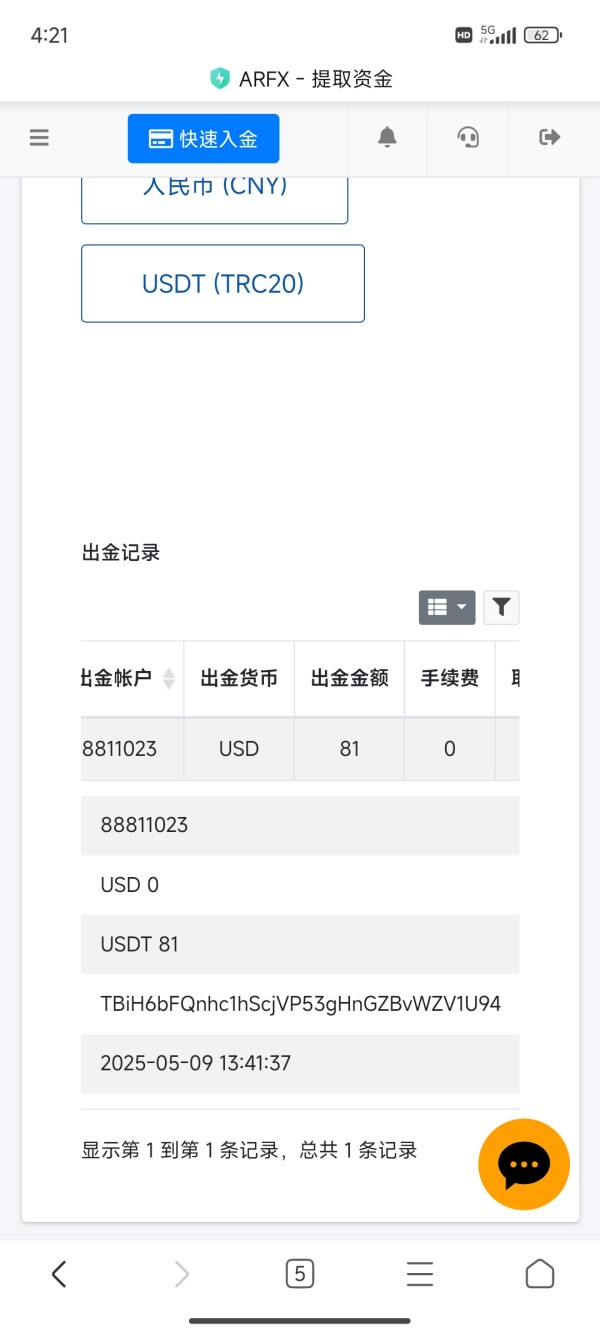This screenshot has width=600, height=1333.
Task: Open the withdrawal records filter
Action: coord(501,607)
